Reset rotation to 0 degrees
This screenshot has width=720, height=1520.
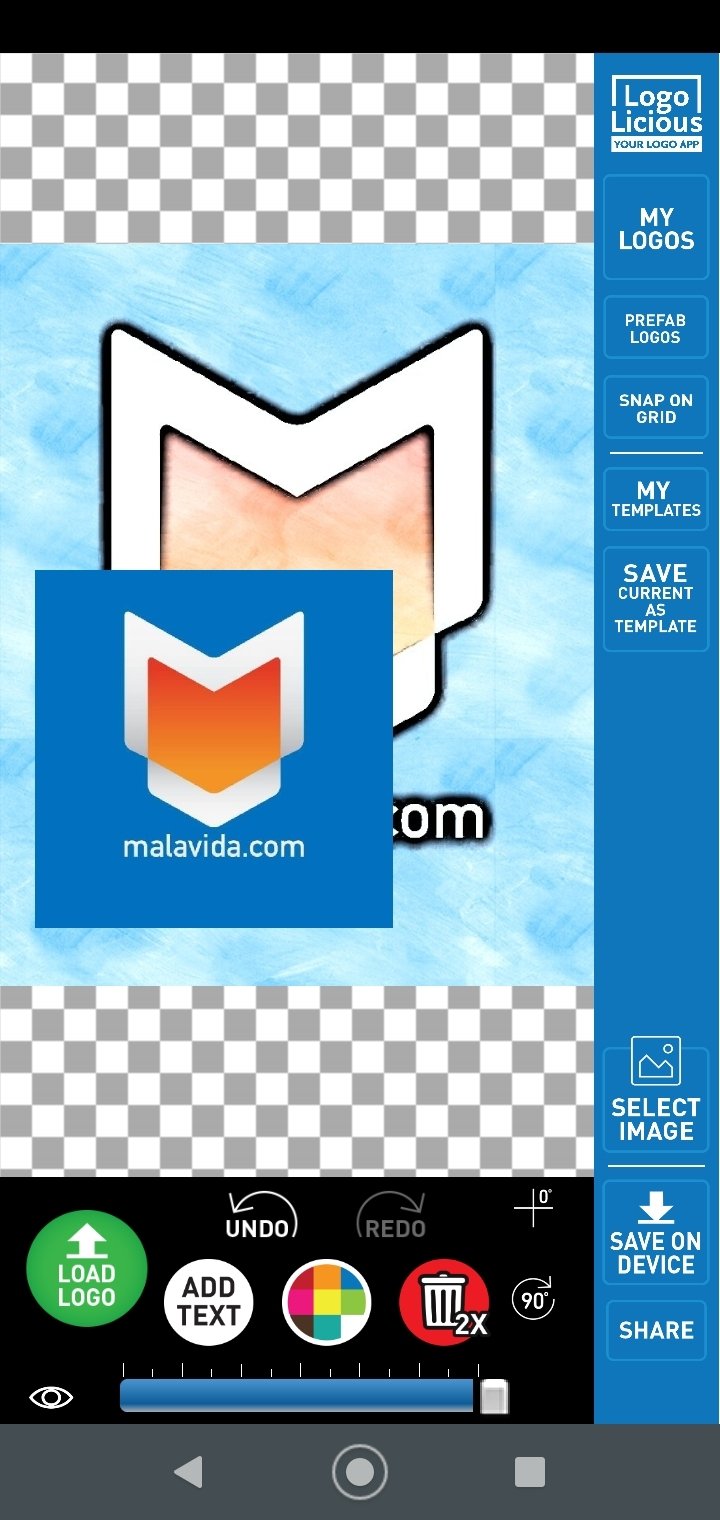533,1207
